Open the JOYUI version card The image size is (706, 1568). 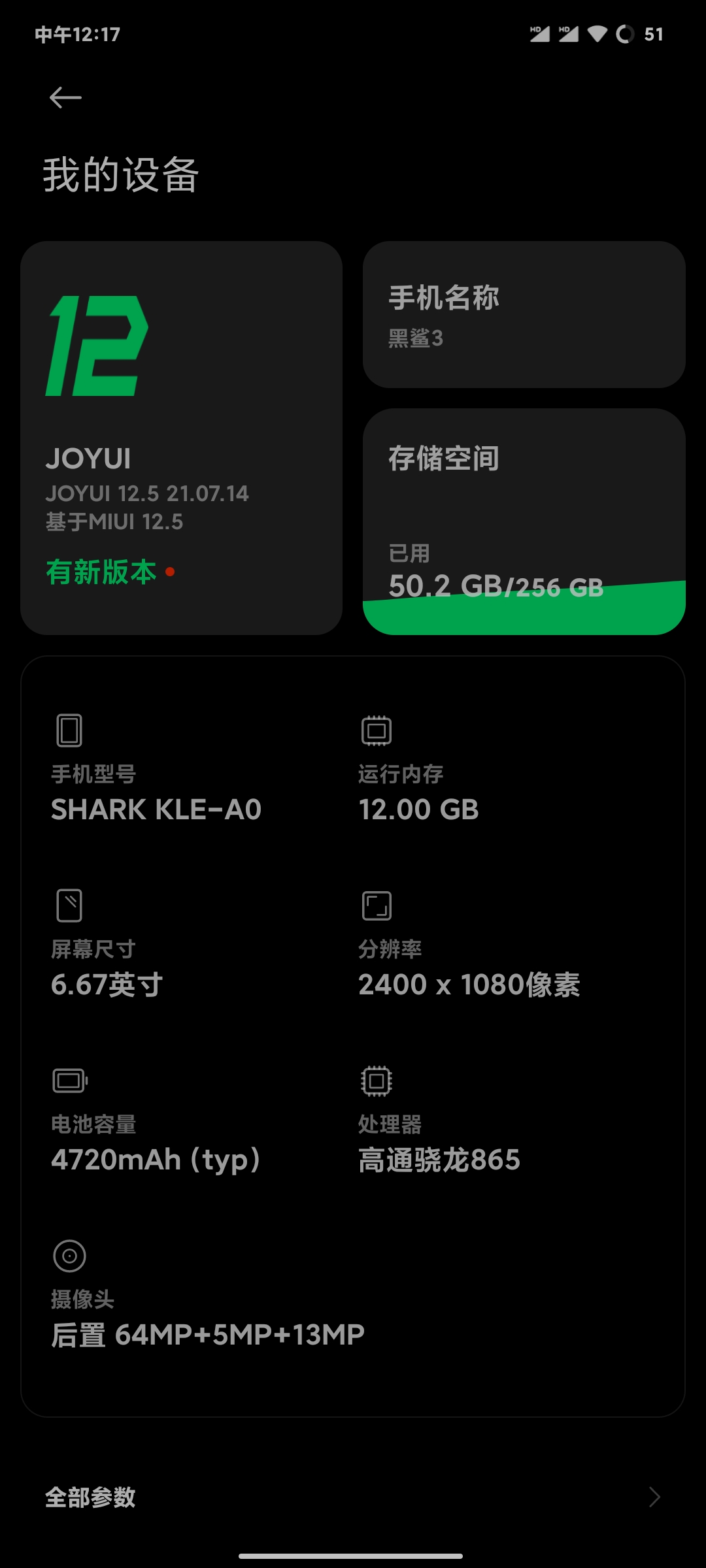tap(181, 438)
